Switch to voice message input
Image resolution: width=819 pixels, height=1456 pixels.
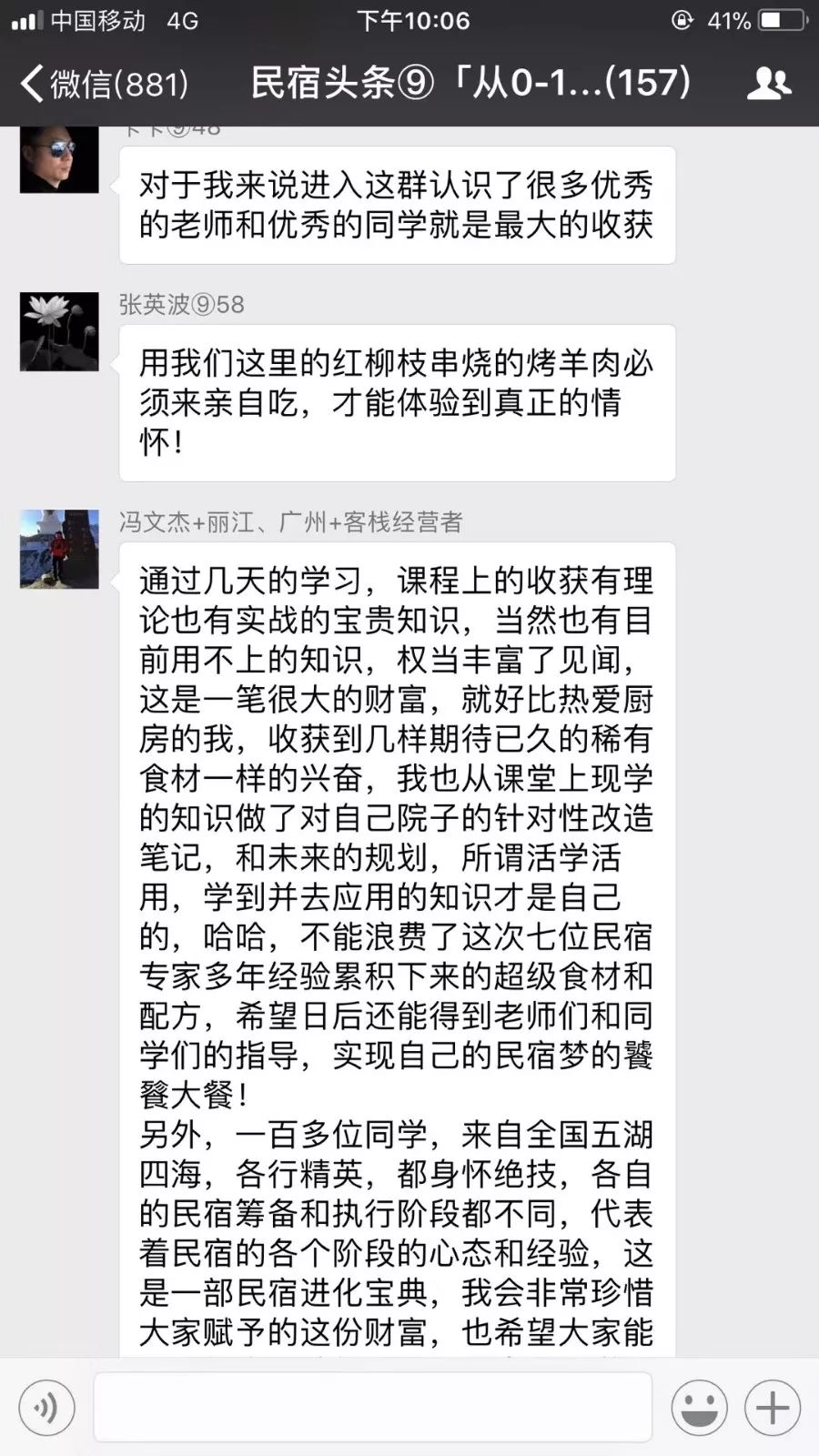[x=45, y=1408]
